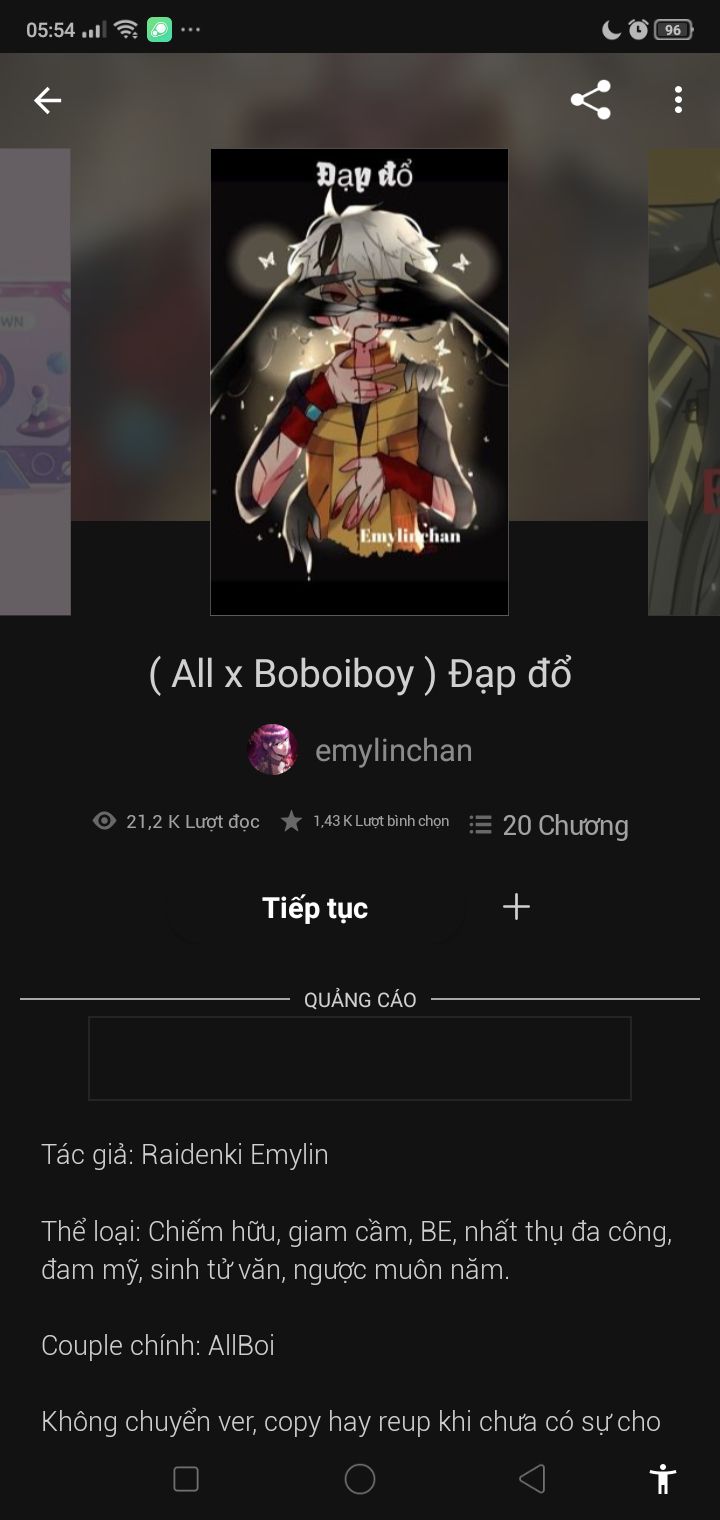
Task: Share this story
Action: pyautogui.click(x=590, y=100)
